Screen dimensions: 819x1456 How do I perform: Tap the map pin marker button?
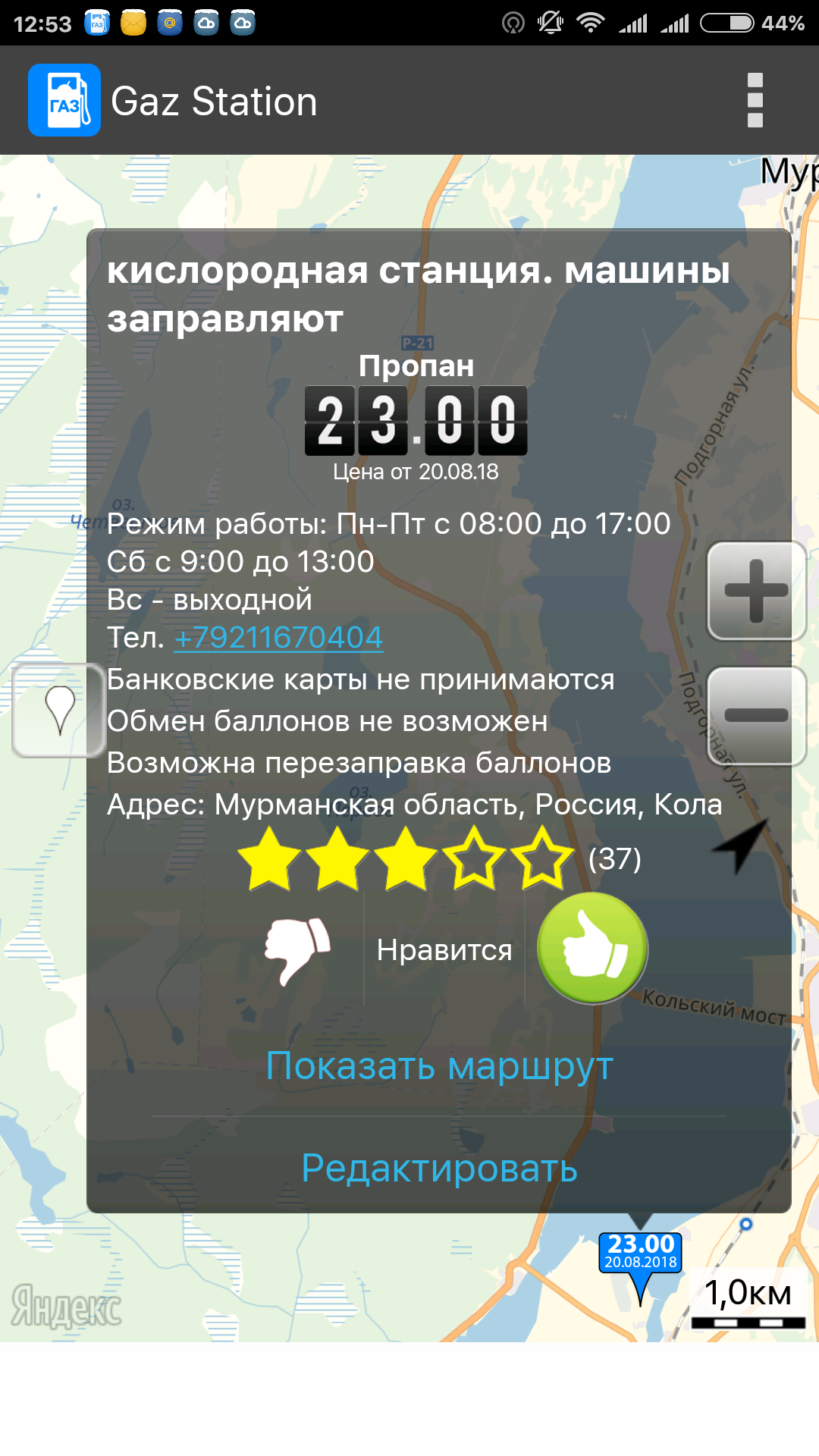[59, 710]
